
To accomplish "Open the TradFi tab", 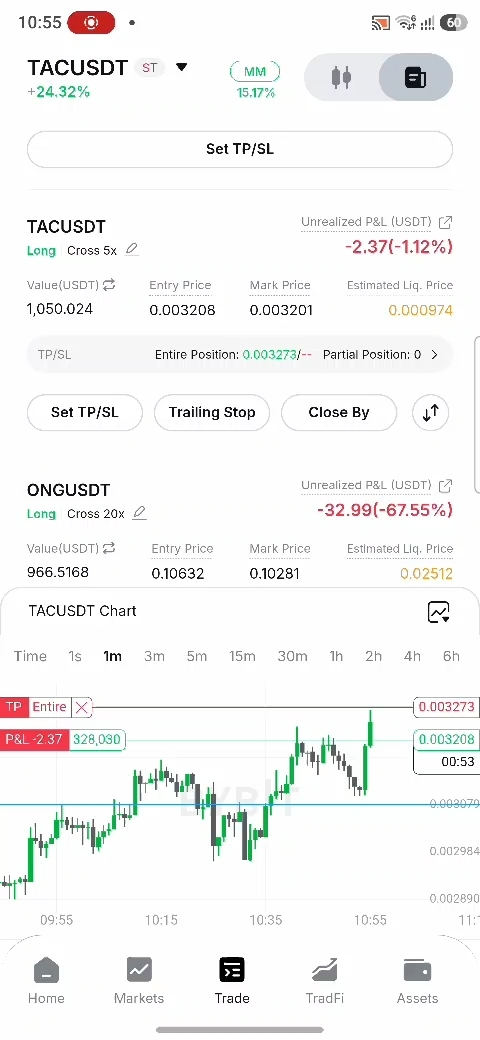I will coord(325,982).
